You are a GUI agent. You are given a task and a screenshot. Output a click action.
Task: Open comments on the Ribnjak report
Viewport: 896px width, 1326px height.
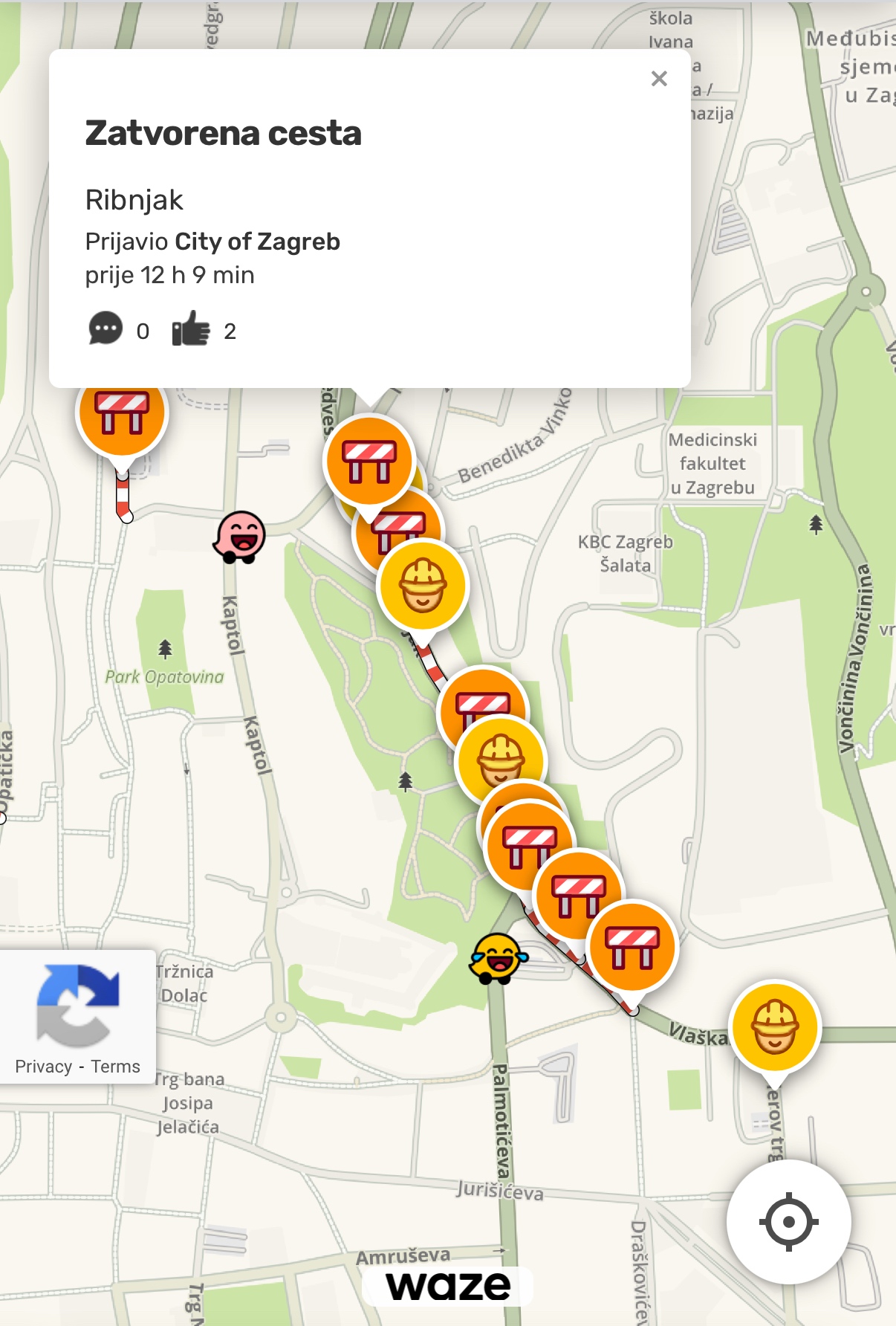(105, 329)
